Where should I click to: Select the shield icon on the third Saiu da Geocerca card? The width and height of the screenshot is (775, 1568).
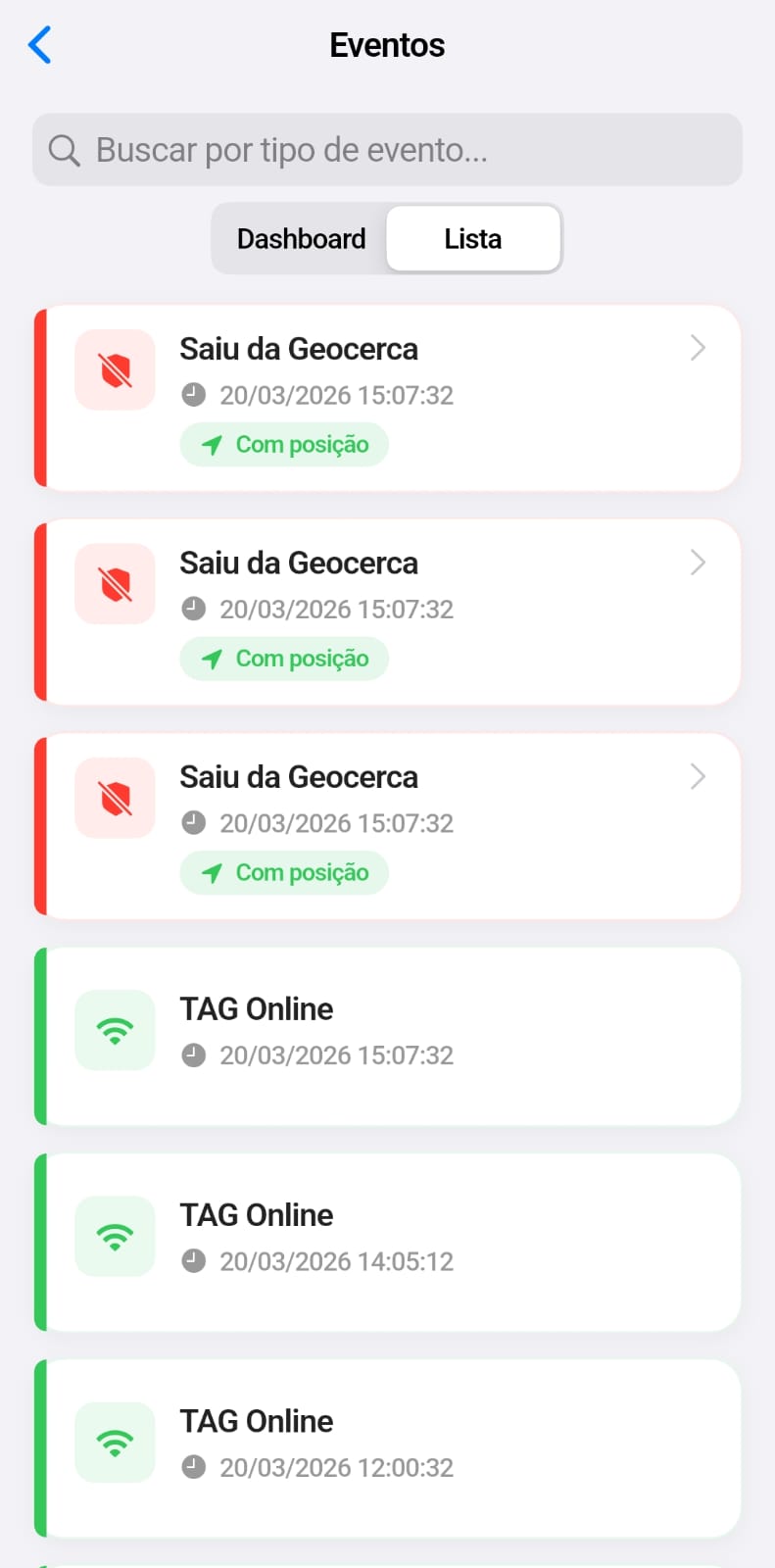click(x=115, y=798)
